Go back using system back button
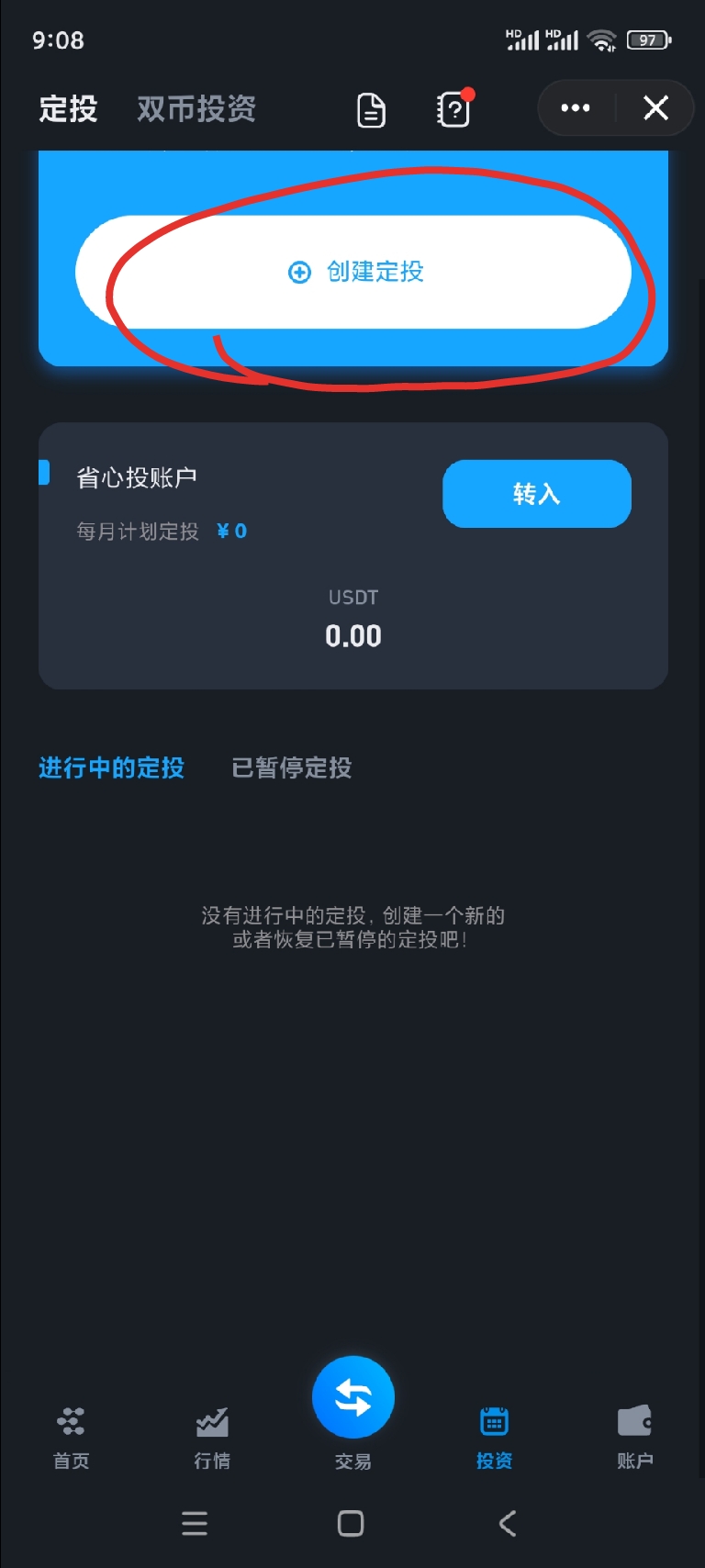705x1568 pixels. tap(508, 1524)
